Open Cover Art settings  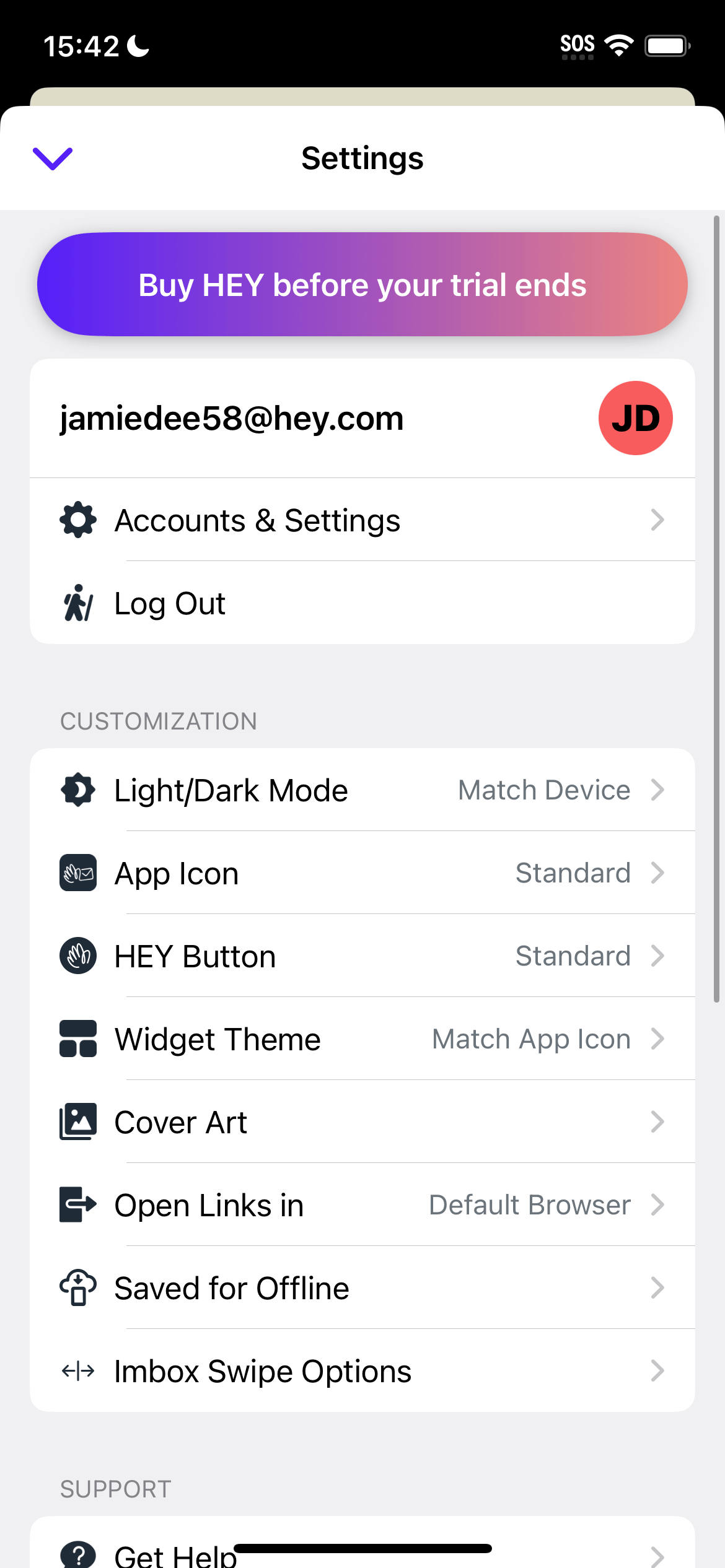362,1122
